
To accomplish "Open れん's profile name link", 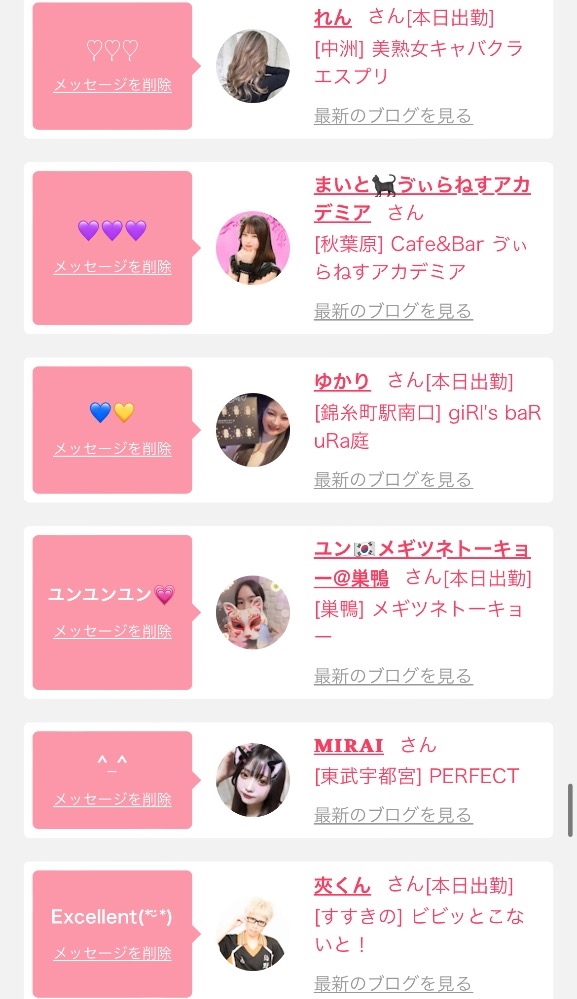I will pyautogui.click(x=332, y=17).
